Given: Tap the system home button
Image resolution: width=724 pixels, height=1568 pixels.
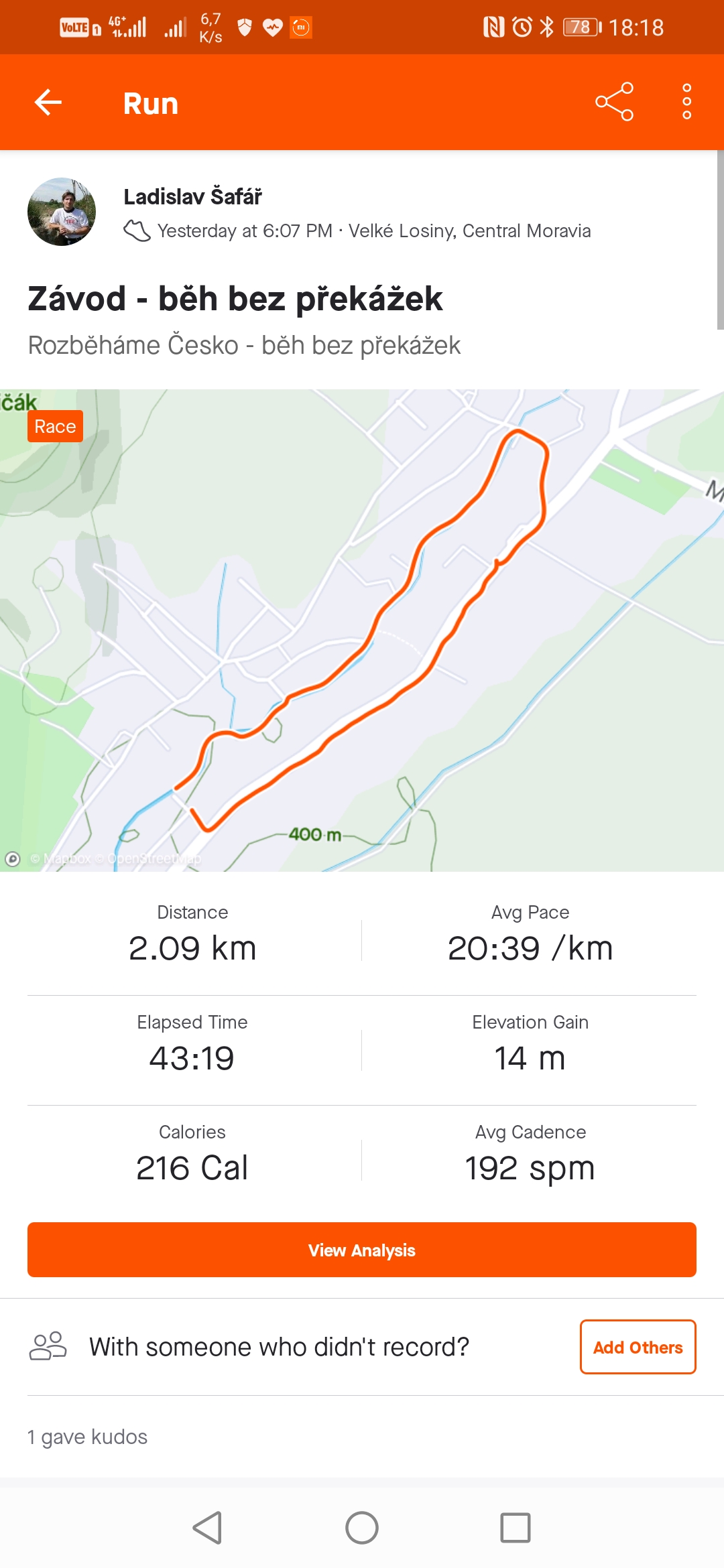Looking at the screenshot, I should coord(362,1528).
